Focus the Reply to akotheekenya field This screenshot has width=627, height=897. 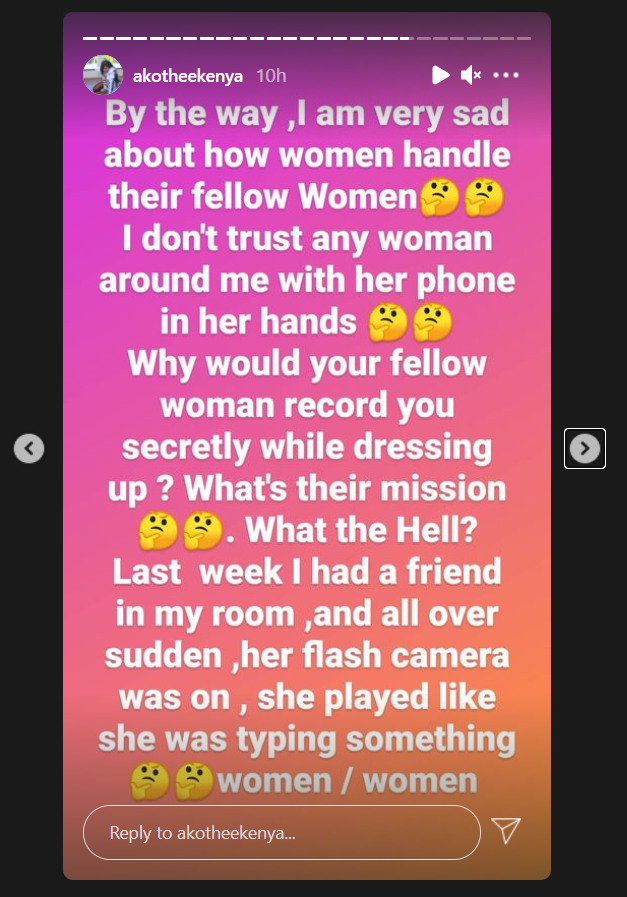pyautogui.click(x=281, y=832)
